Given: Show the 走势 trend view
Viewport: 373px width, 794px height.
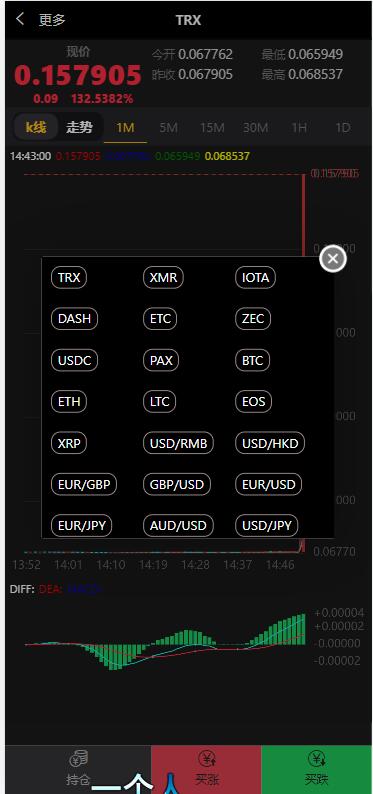Looking at the screenshot, I should pyautogui.click(x=79, y=127).
